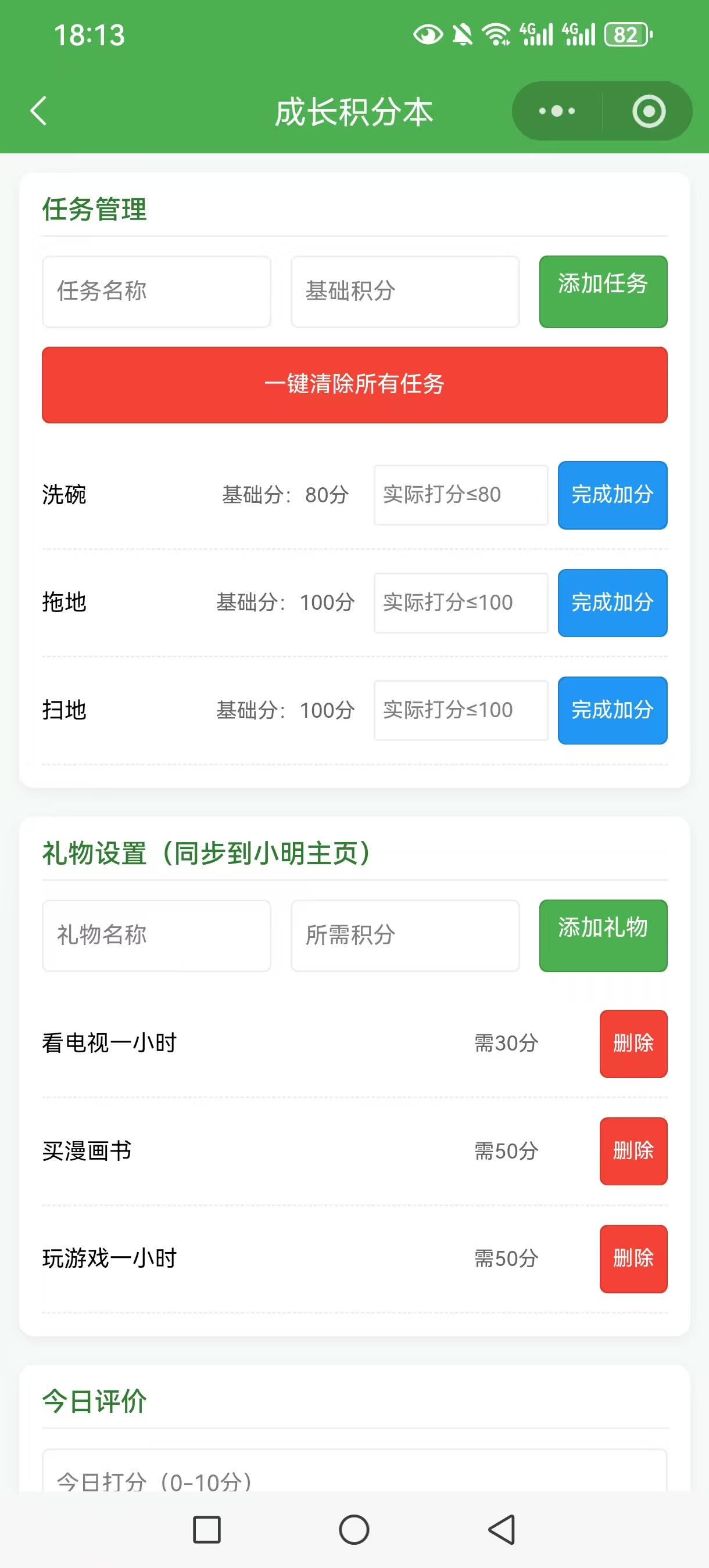Click the 添加礼物 button
This screenshot has height=1568, width=709.
(x=603, y=934)
